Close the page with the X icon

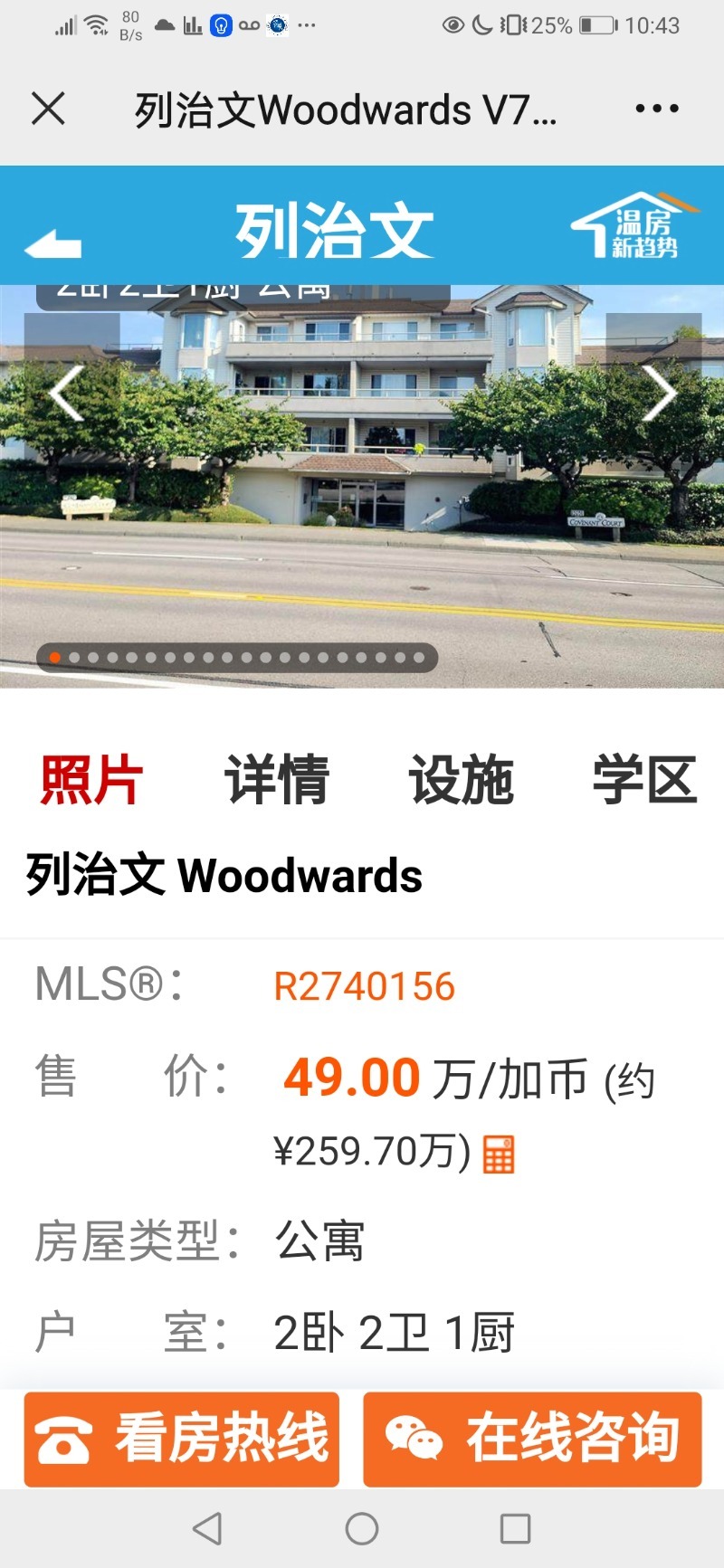pyautogui.click(x=48, y=109)
